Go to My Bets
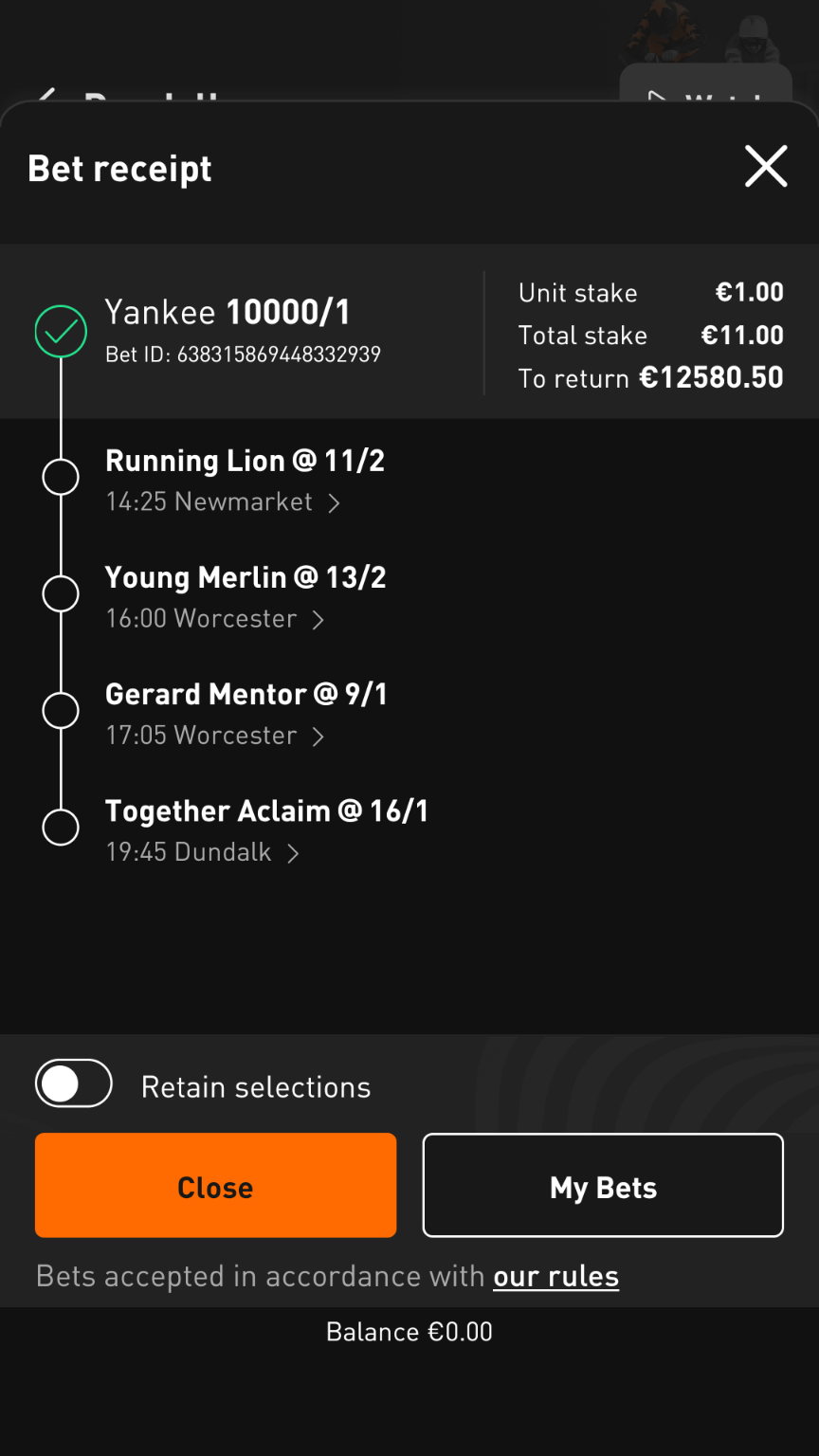The image size is (819, 1456). pos(603,1186)
